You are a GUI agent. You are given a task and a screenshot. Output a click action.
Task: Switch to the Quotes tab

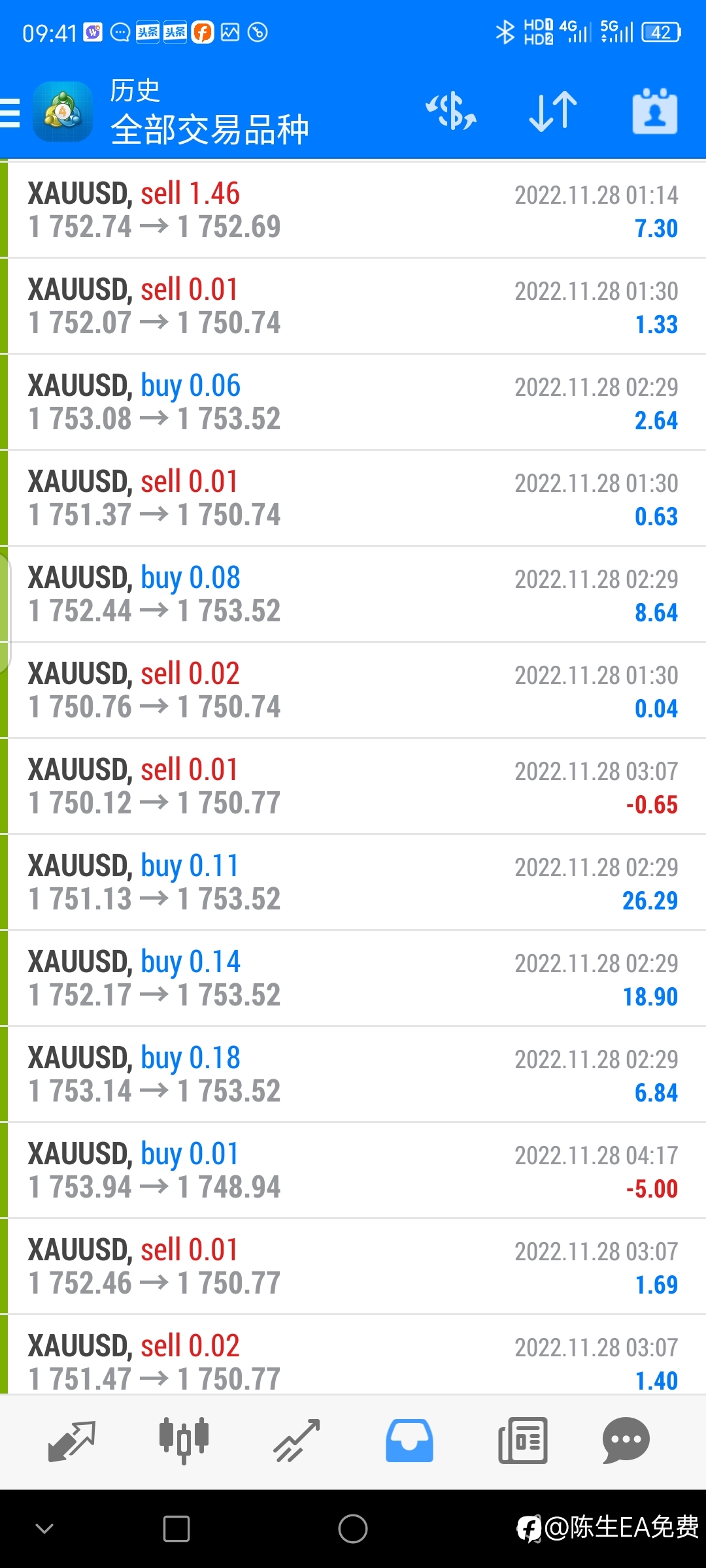pyautogui.click(x=72, y=1441)
